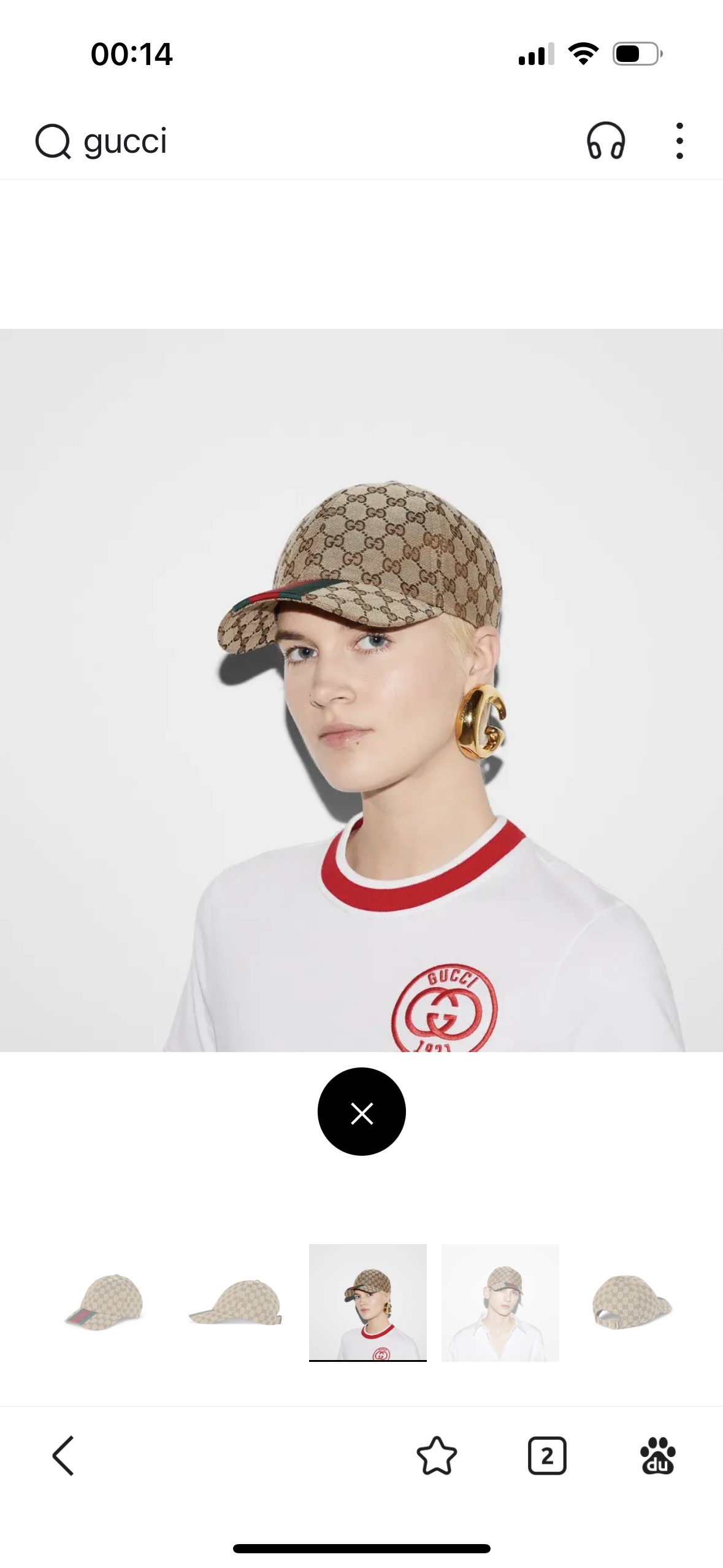Select the back-view cap thumbnail
Viewport: 723px width, 1568px height.
[x=632, y=1302]
